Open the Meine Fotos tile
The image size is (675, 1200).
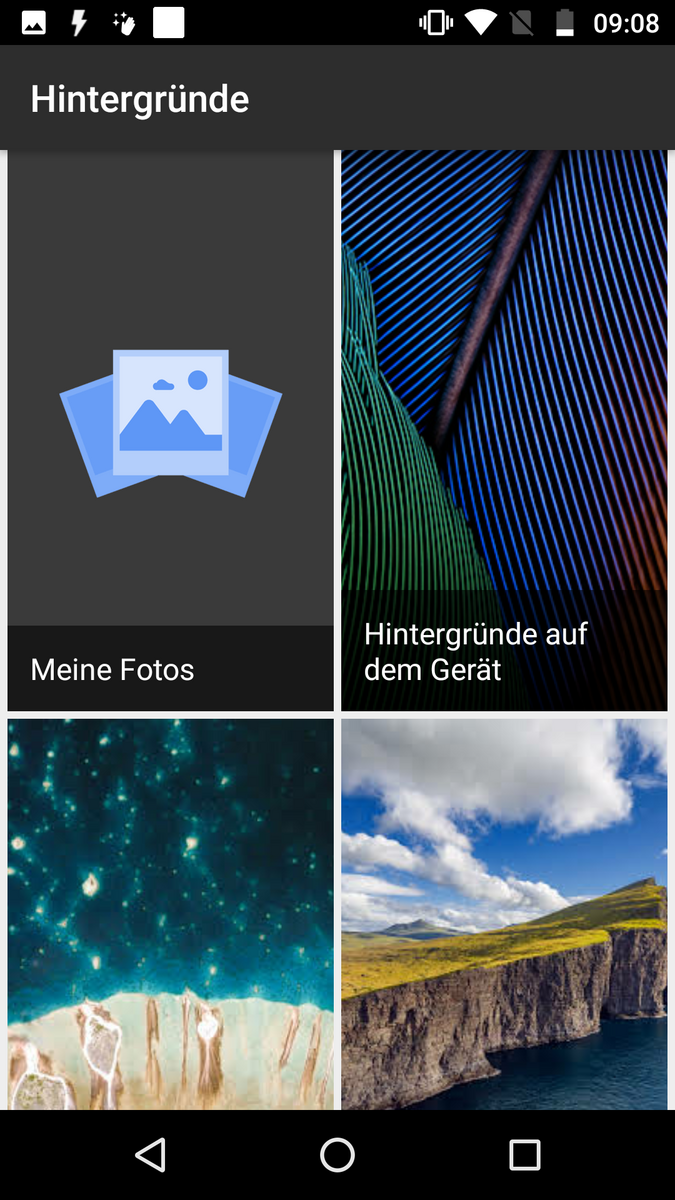click(170, 430)
